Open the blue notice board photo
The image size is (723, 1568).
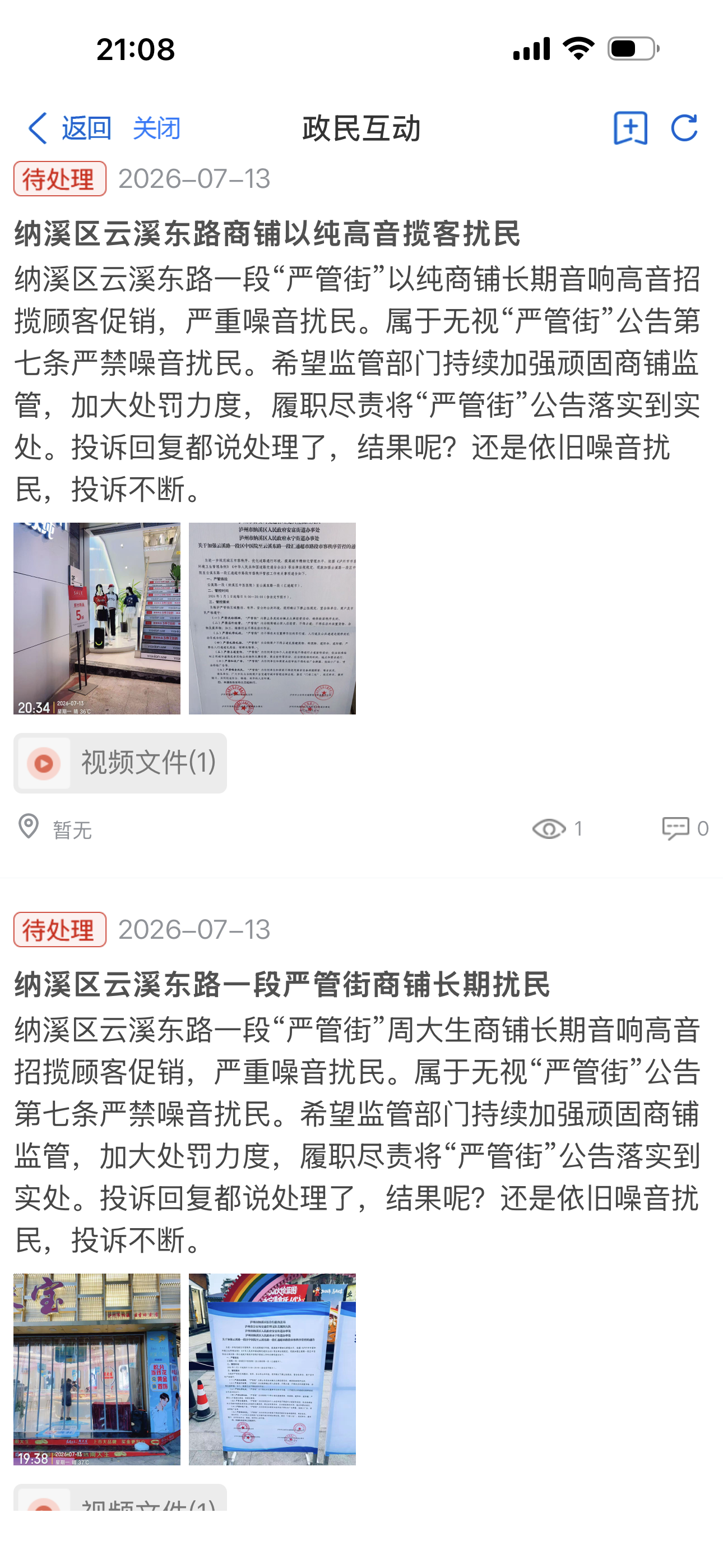pos(272,1369)
